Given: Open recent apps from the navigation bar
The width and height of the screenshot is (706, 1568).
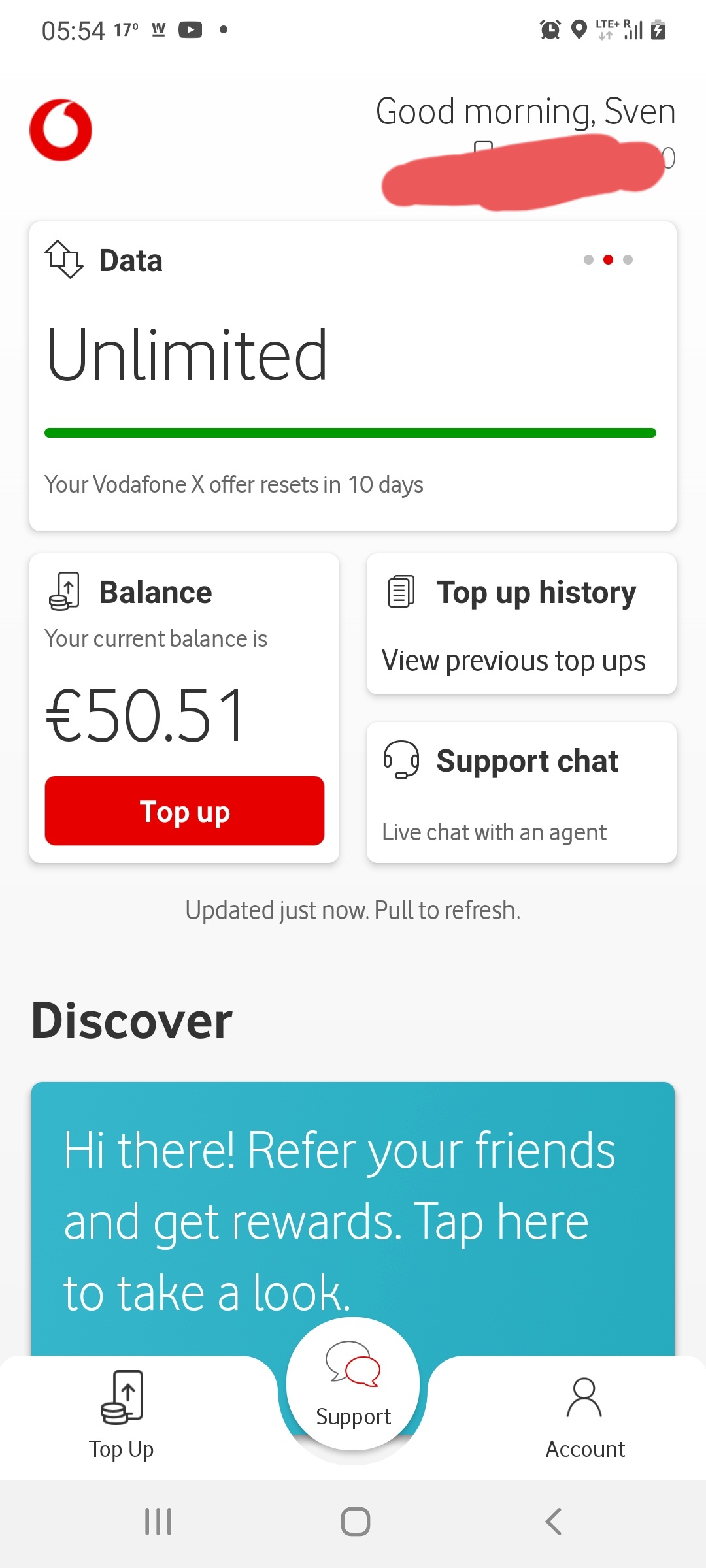Looking at the screenshot, I should coord(158,1522).
